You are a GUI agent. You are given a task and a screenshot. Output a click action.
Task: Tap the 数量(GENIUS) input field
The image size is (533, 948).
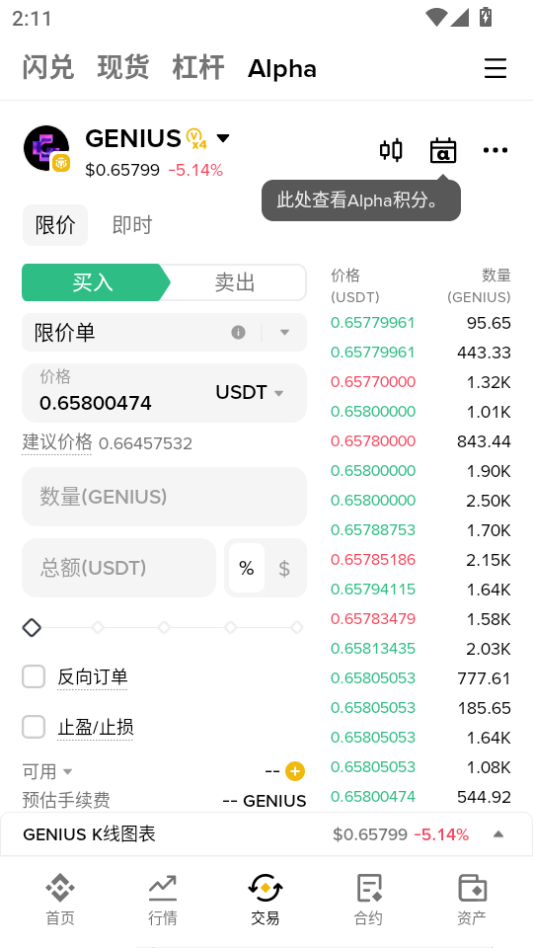[164, 497]
